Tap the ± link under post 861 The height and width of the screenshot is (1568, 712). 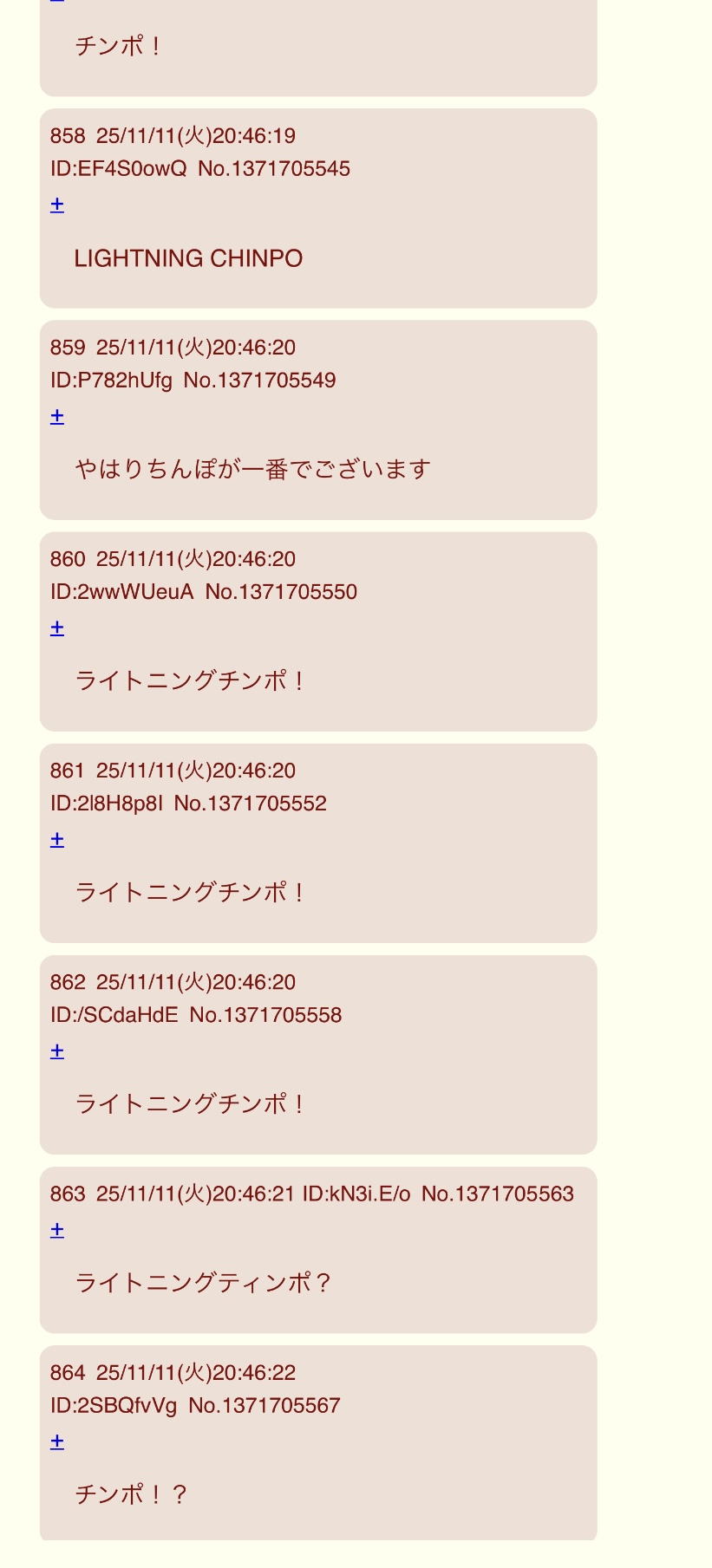click(x=57, y=839)
